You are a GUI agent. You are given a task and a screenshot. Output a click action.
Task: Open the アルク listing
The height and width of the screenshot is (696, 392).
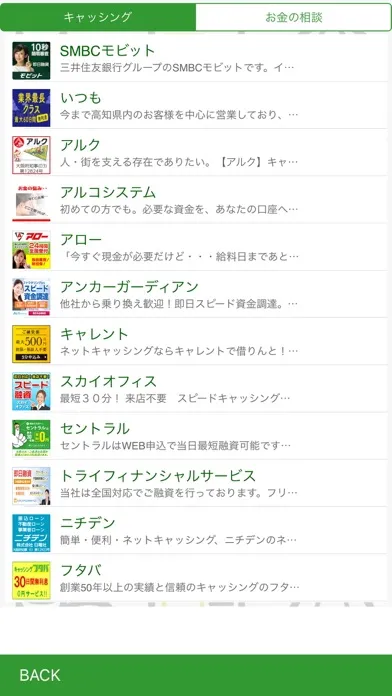(x=199, y=153)
